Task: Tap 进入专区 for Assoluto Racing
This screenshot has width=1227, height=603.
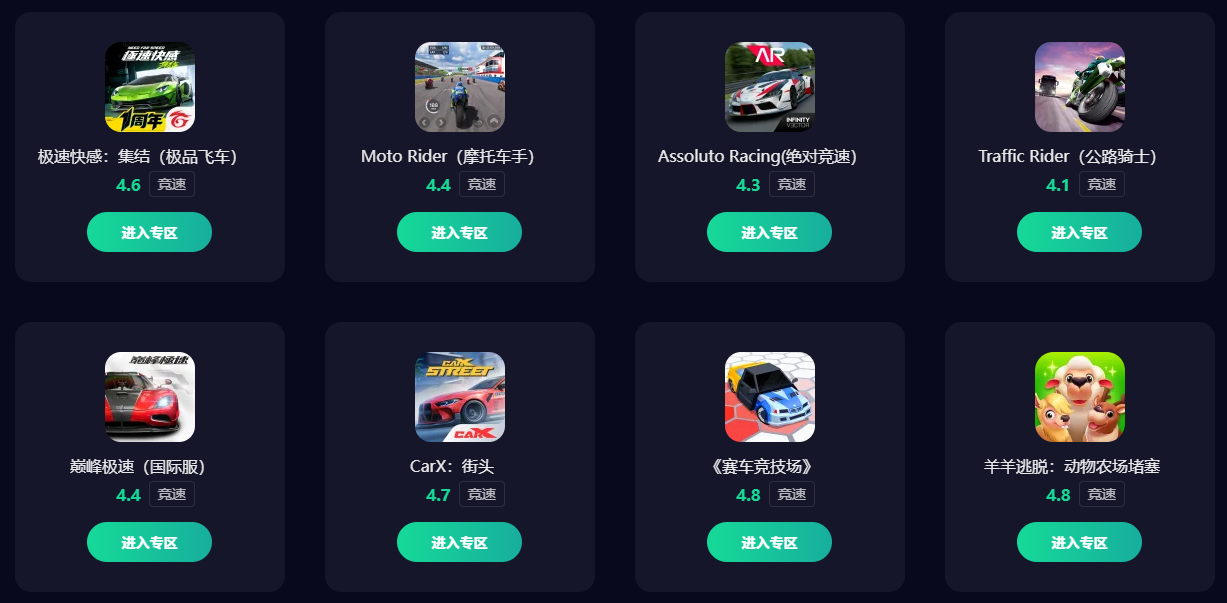Action: point(769,232)
